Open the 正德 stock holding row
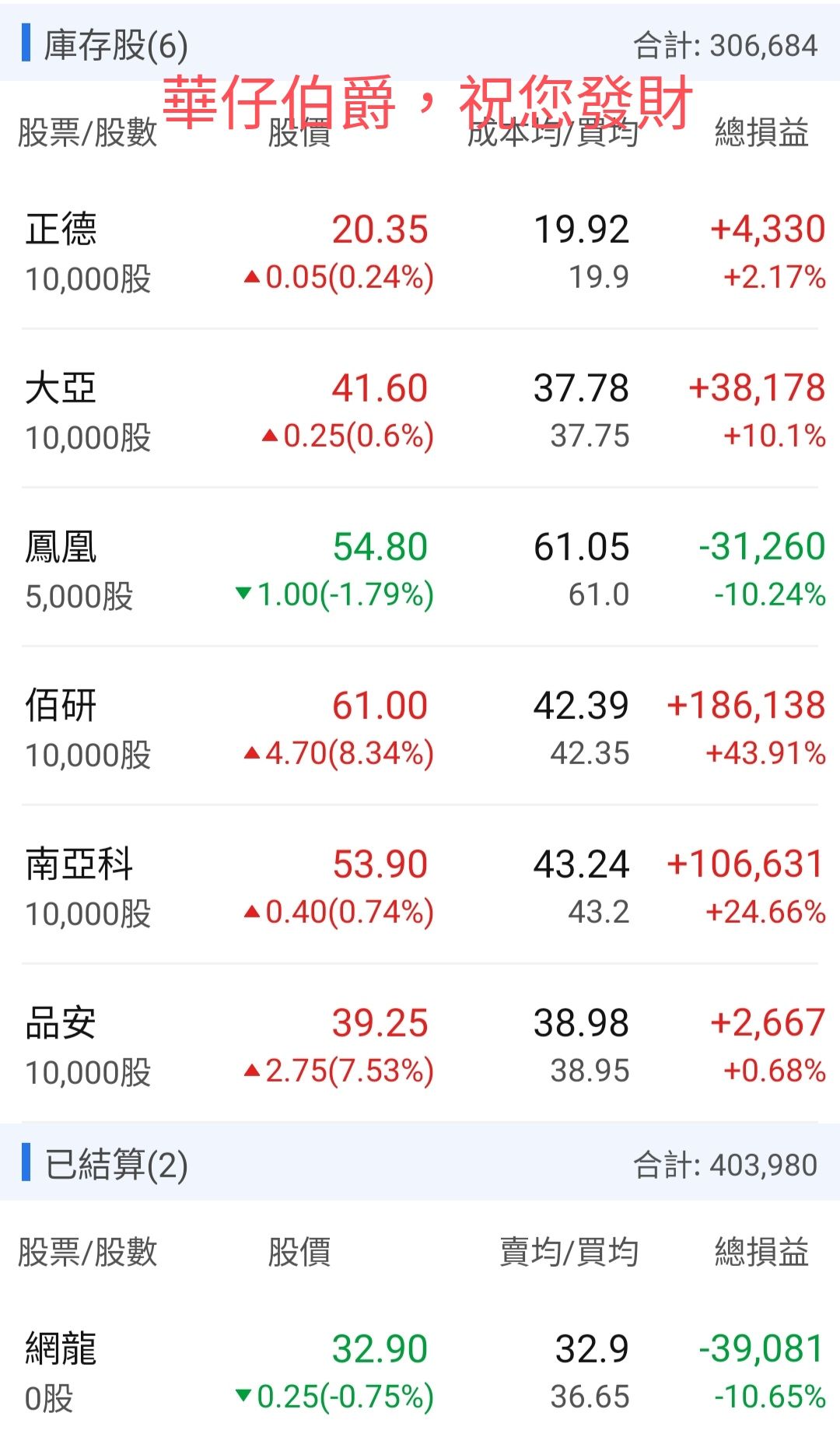840x1441 pixels. click(420, 253)
